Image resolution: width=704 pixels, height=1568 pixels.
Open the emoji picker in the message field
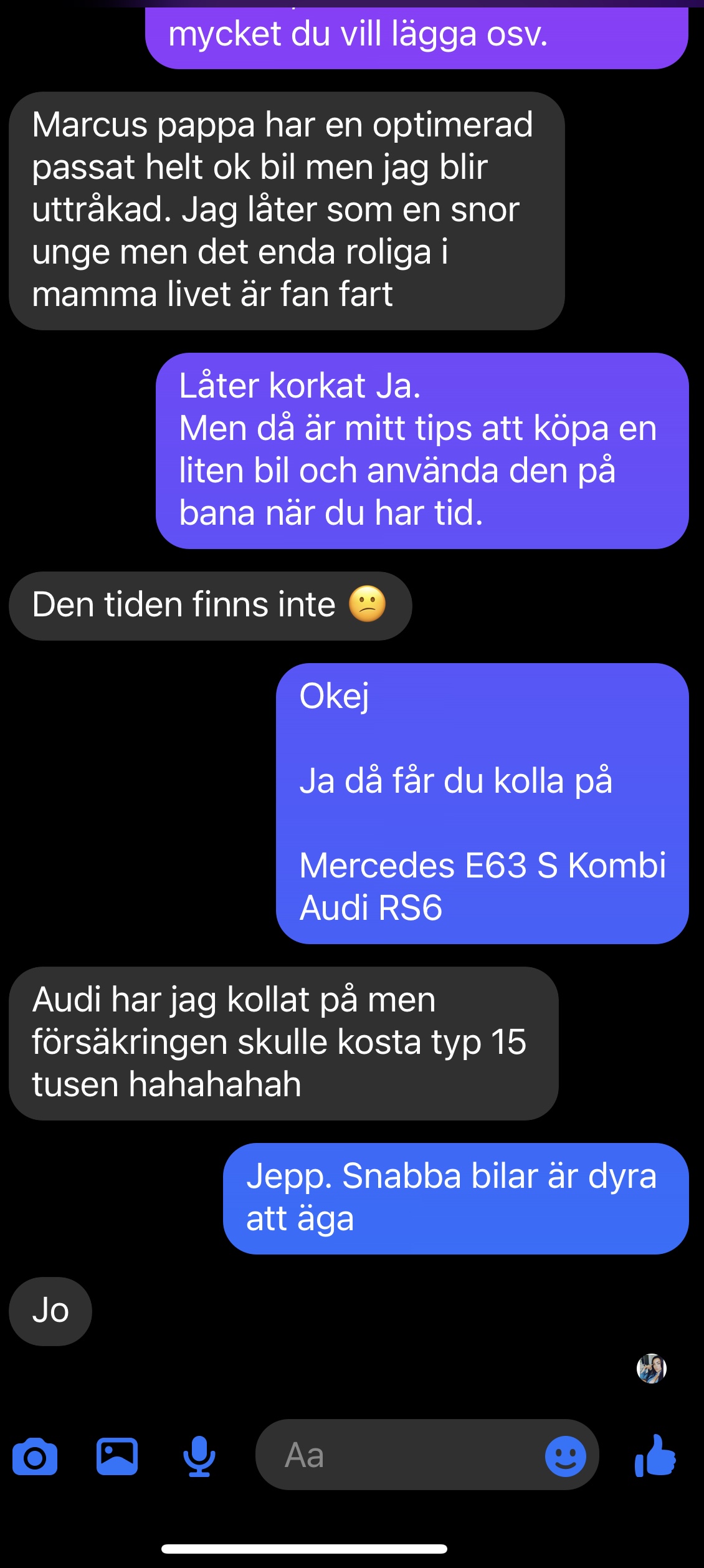[x=566, y=1456]
